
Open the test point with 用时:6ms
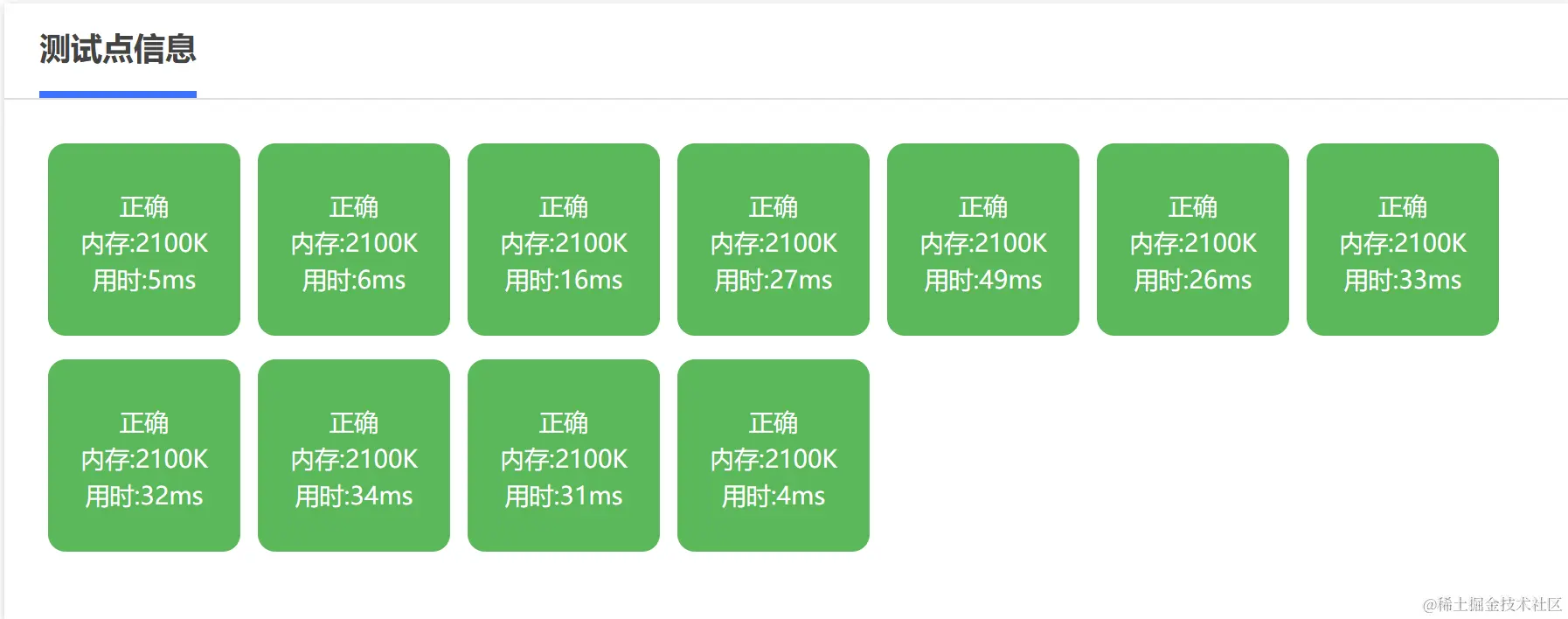(x=354, y=240)
